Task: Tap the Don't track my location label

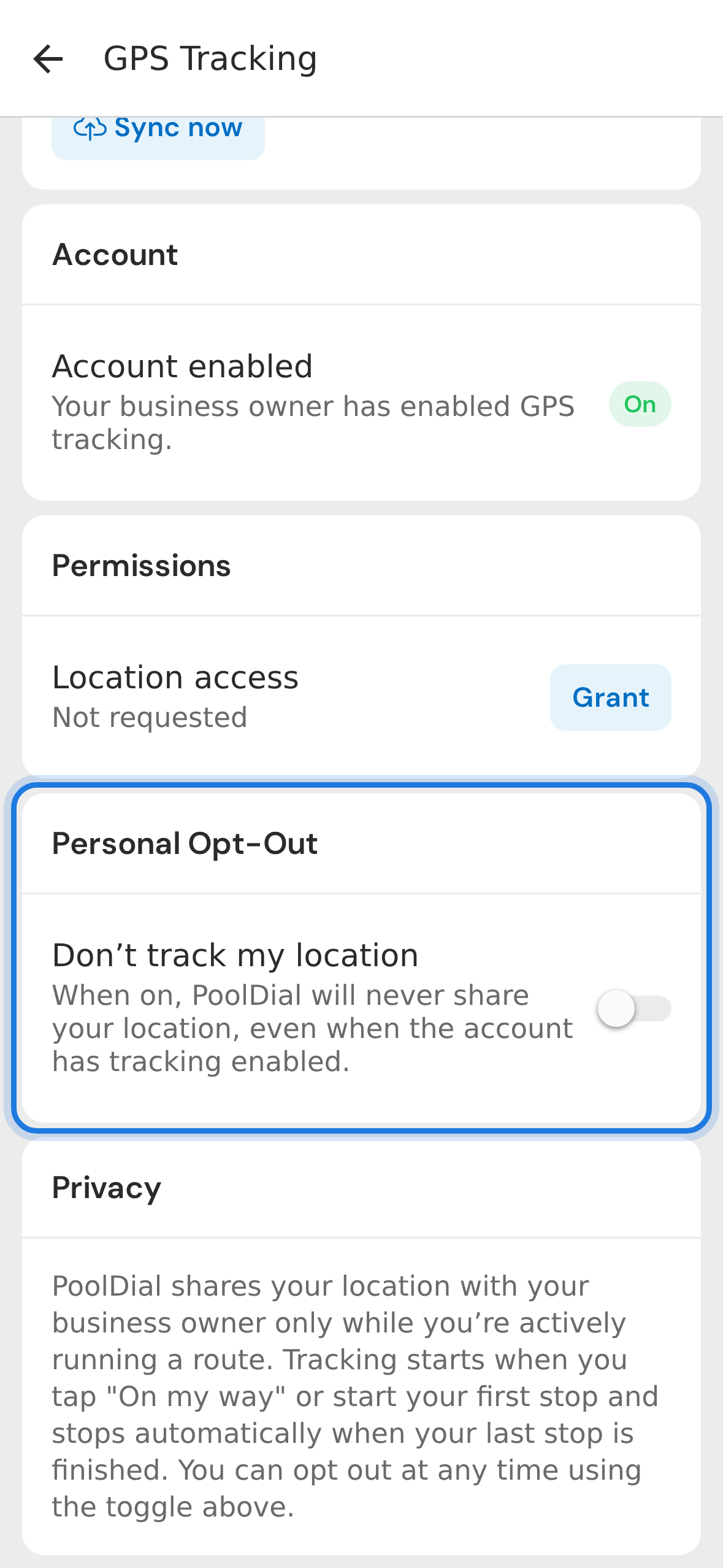Action: (235, 955)
